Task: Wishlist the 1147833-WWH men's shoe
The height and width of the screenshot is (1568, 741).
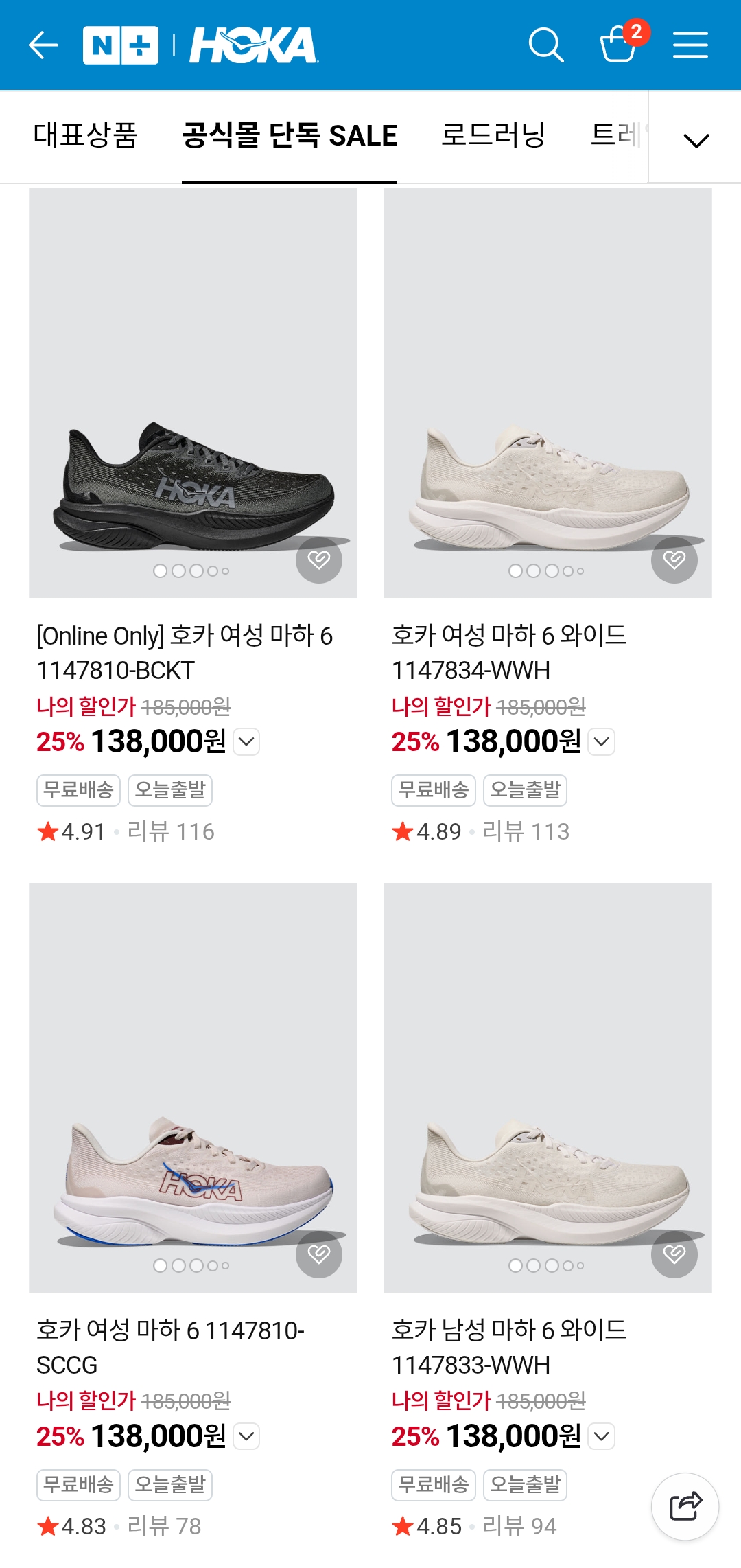Action: coord(674,1255)
